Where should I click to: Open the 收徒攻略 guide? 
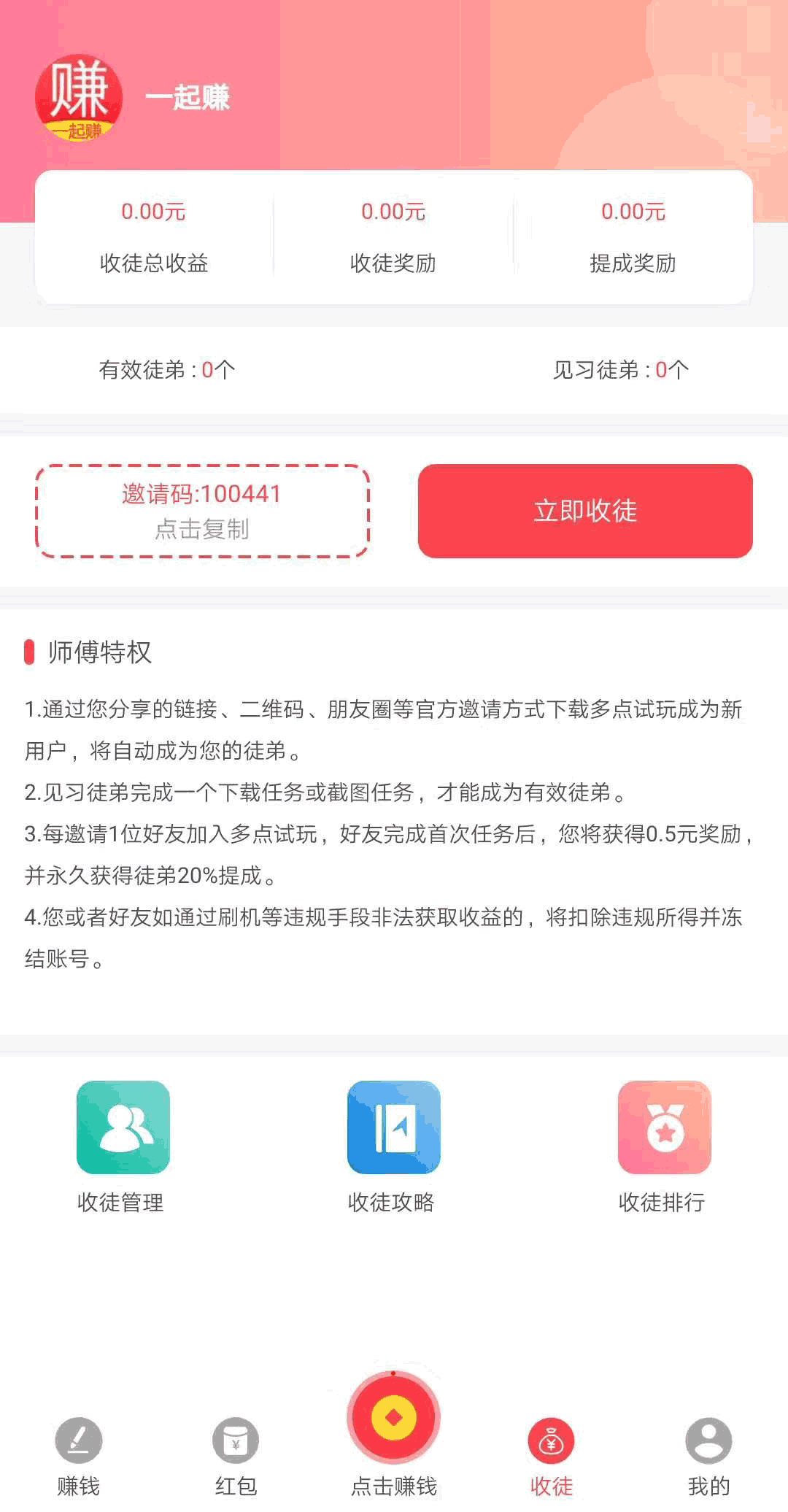point(393,1147)
